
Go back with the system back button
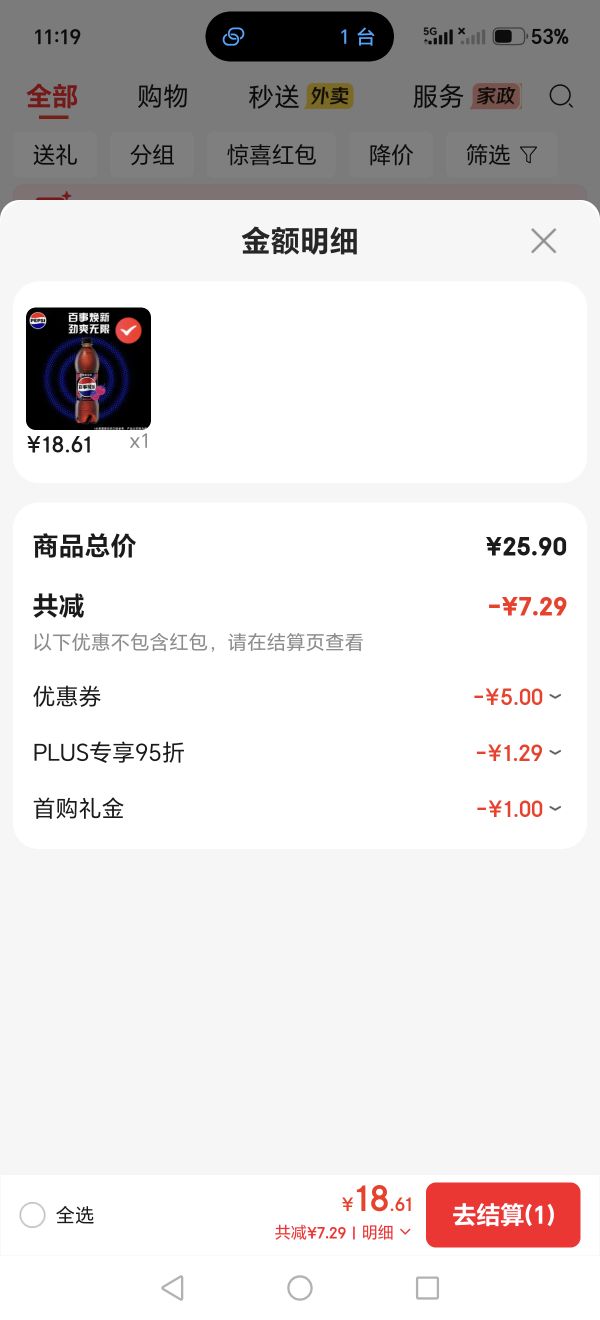coord(172,1288)
